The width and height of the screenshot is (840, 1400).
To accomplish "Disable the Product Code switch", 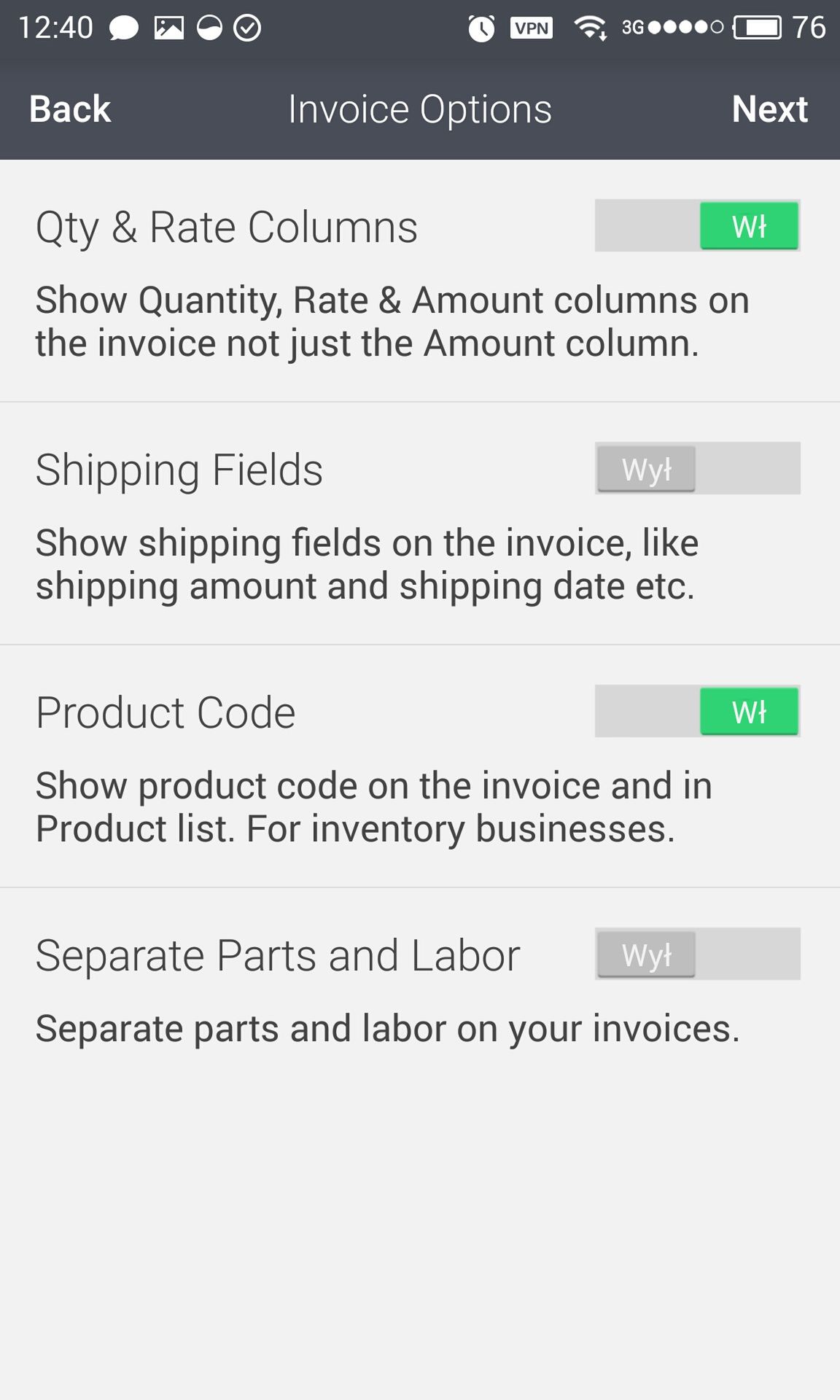I will point(697,712).
